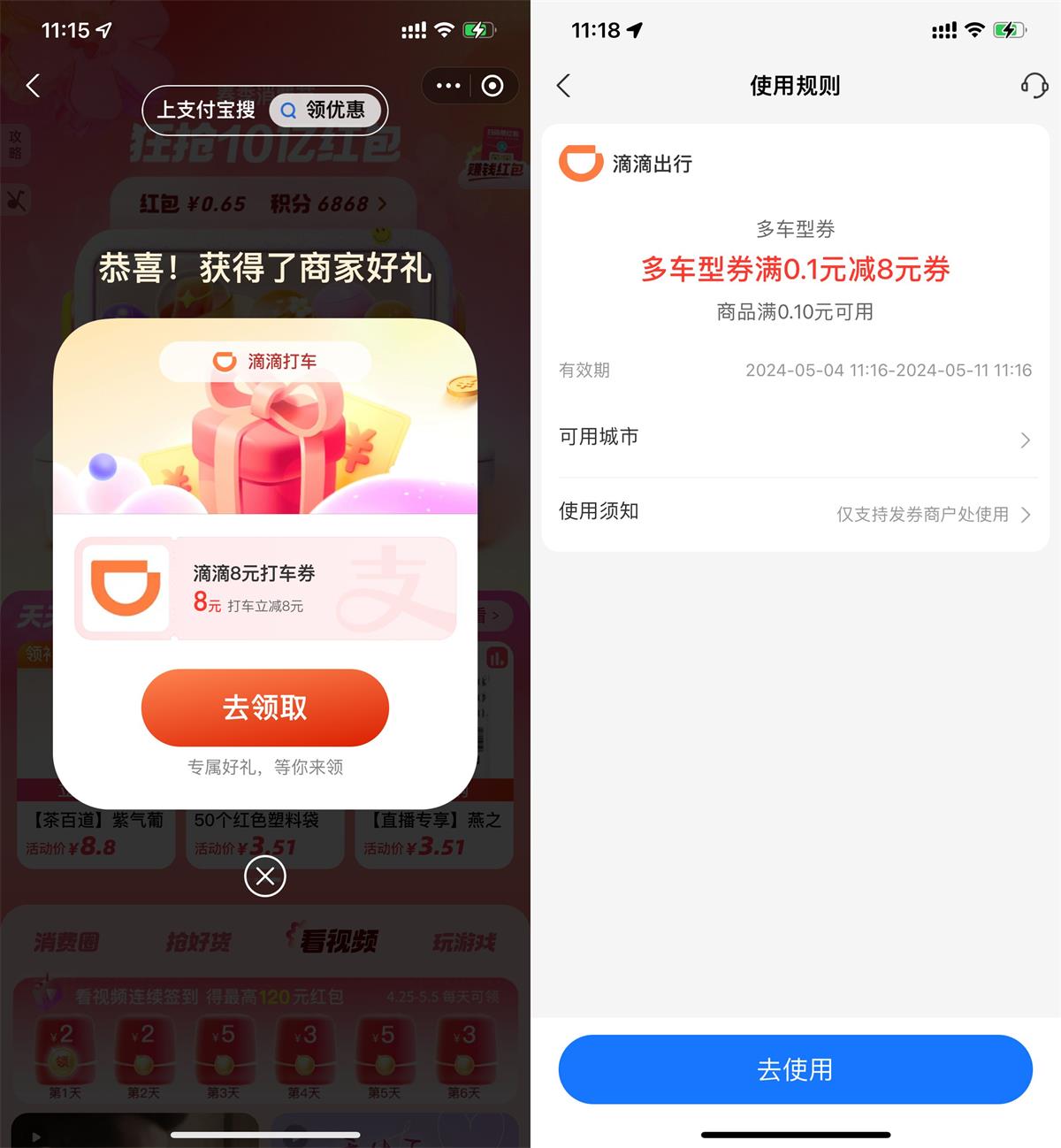Select the Didi logo in the coupon popup
The width and height of the screenshot is (1061, 1148).
[124, 587]
